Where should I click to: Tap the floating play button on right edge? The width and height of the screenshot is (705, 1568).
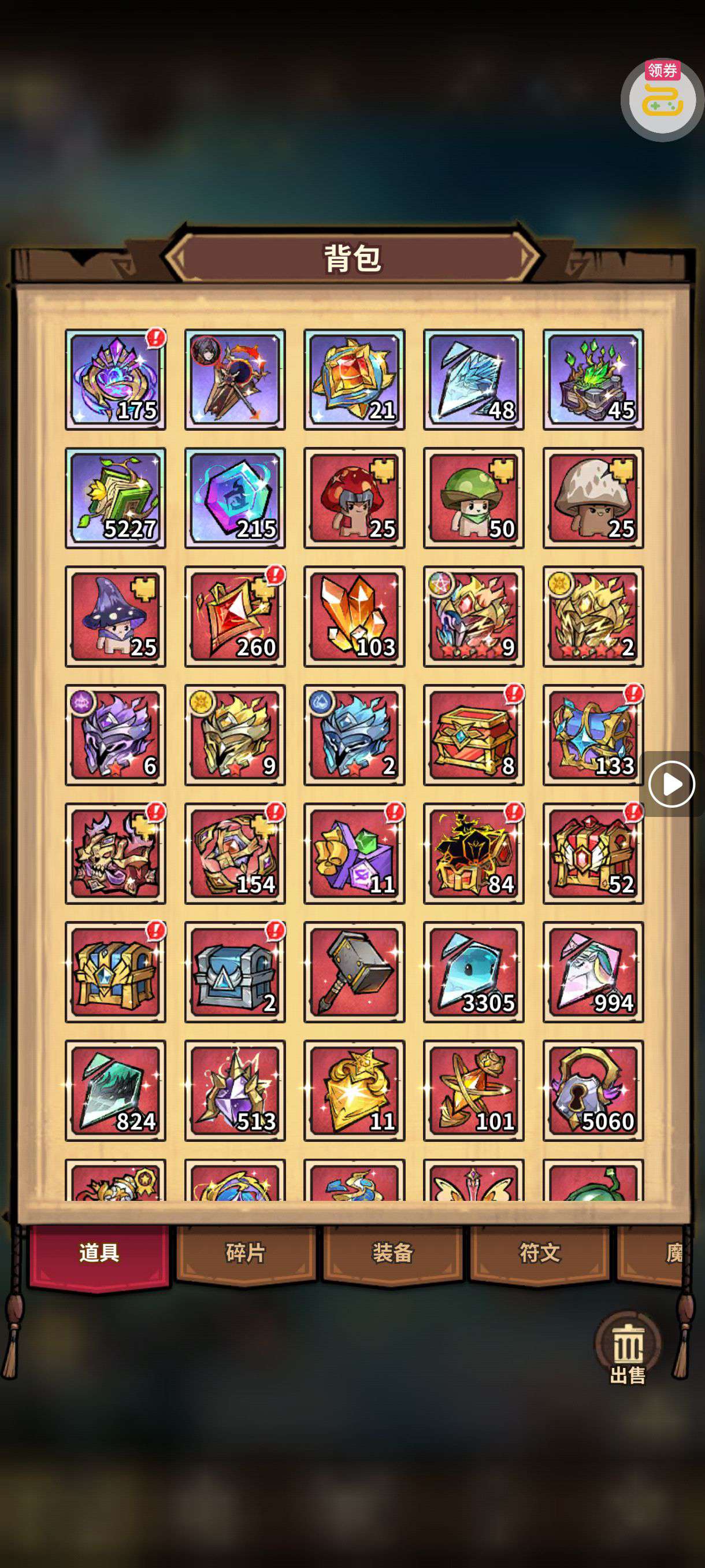(671, 784)
